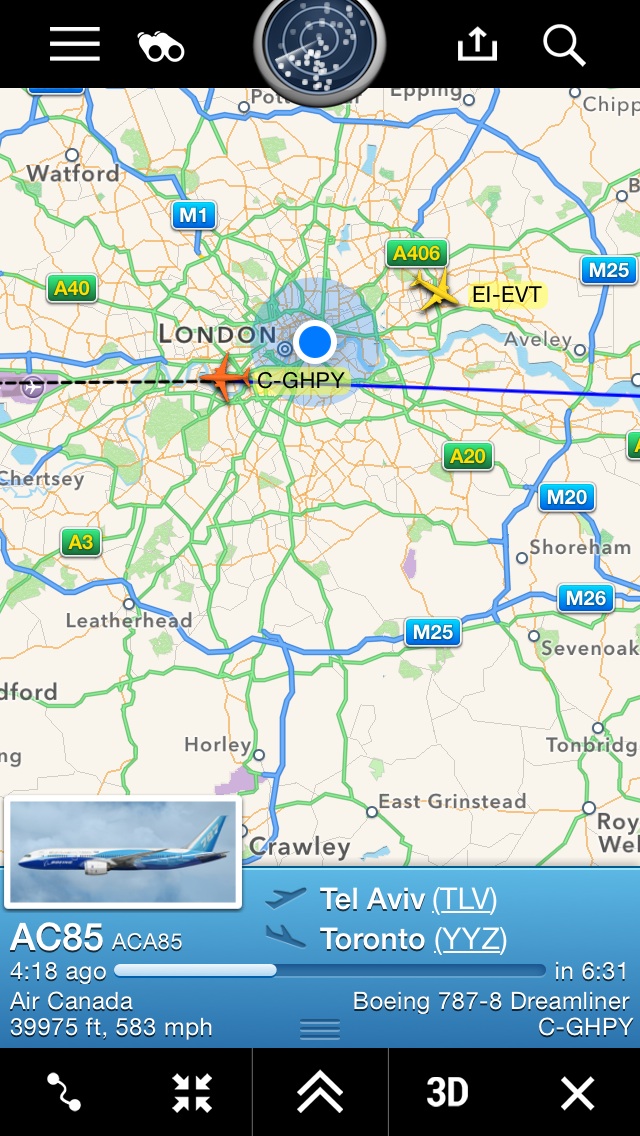Share the current flight view

coord(477,45)
